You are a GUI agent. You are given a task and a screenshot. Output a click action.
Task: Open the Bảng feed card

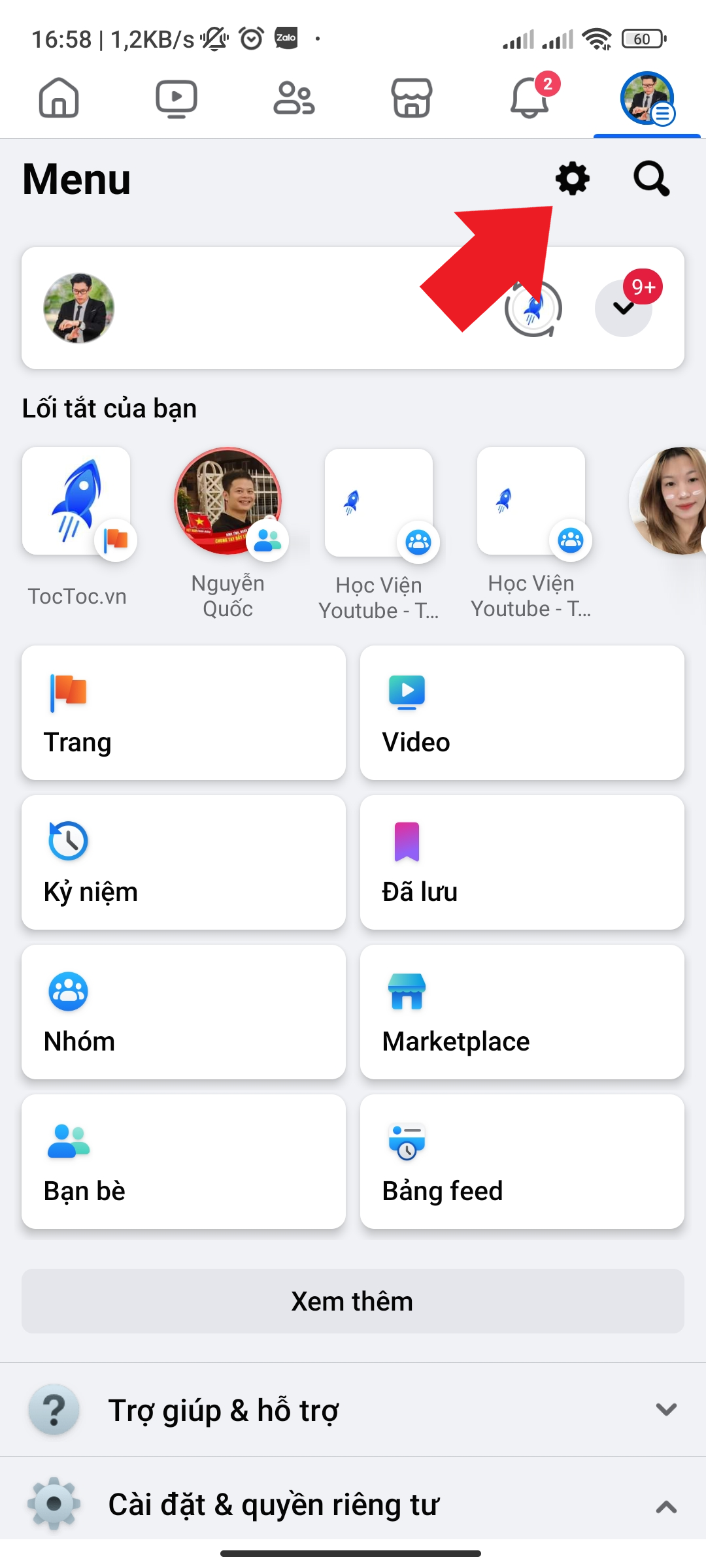[522, 1162]
